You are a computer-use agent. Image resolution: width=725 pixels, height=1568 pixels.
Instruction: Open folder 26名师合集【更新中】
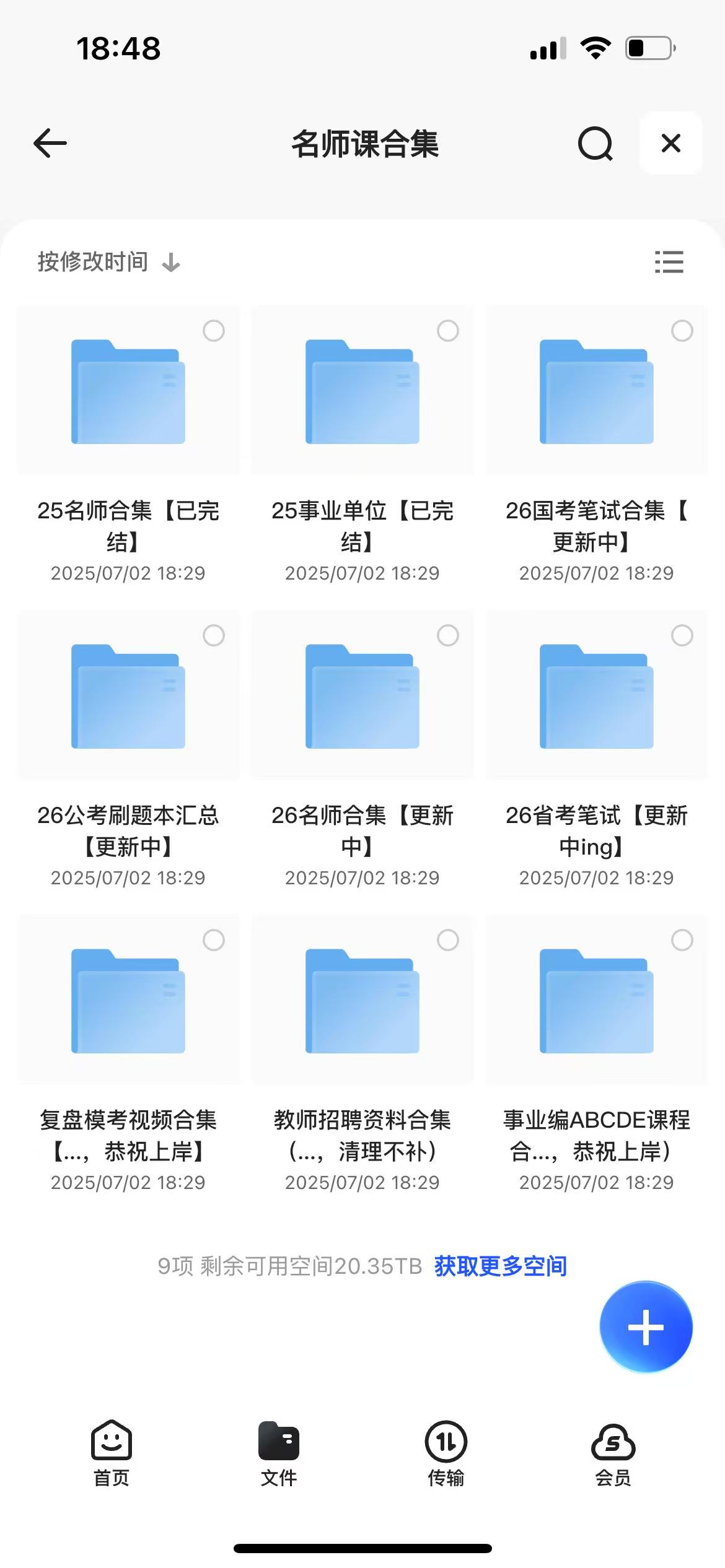[x=362, y=696]
